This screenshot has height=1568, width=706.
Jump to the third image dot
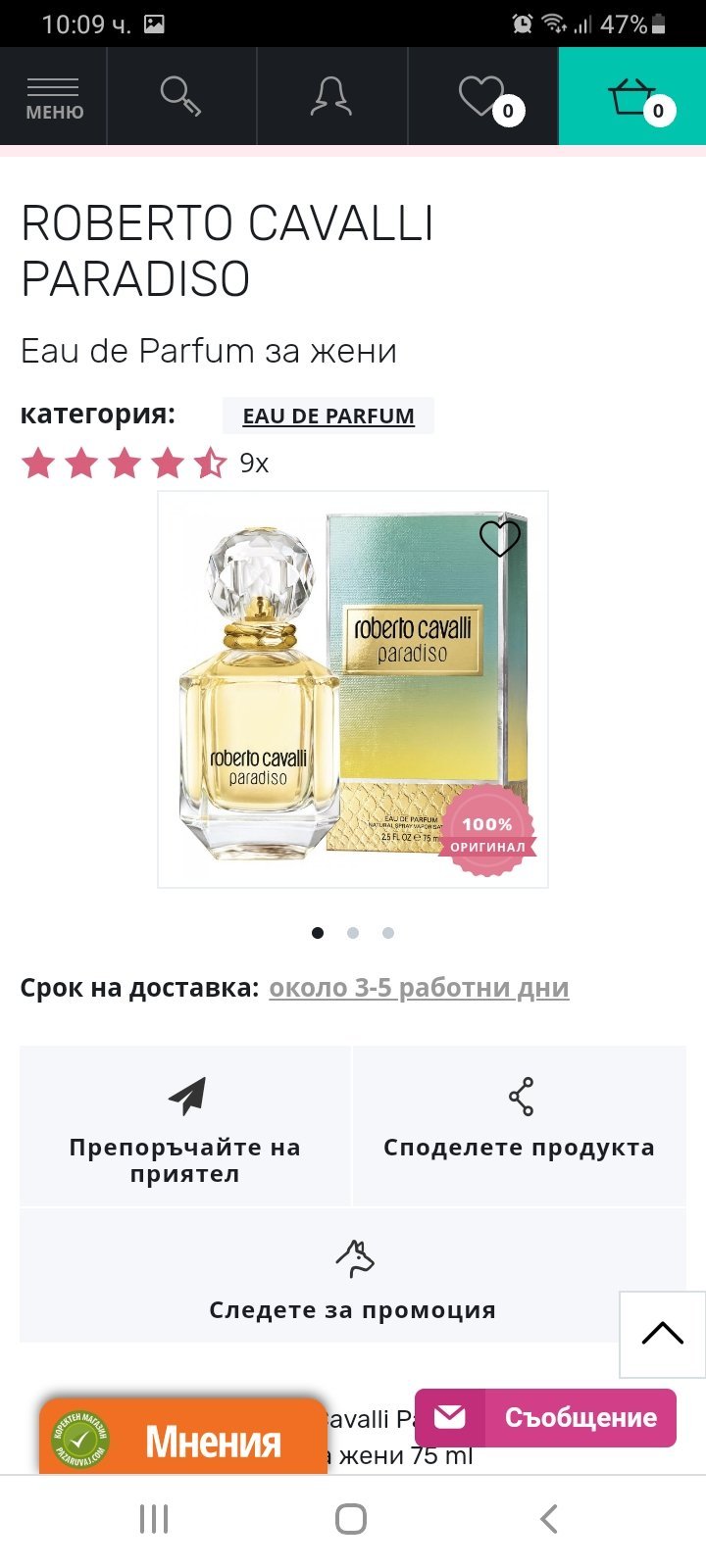[388, 933]
